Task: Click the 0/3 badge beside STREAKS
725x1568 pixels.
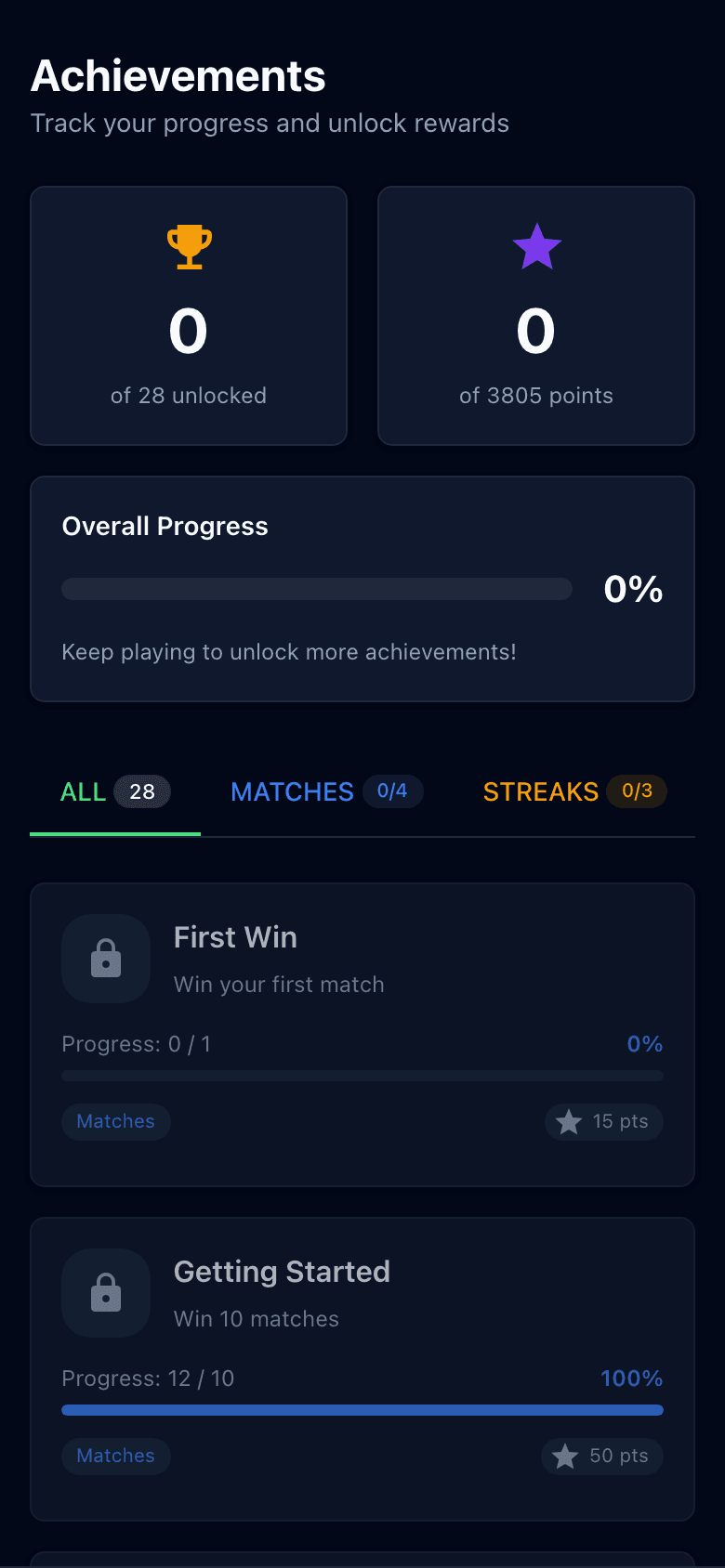Action: click(637, 791)
